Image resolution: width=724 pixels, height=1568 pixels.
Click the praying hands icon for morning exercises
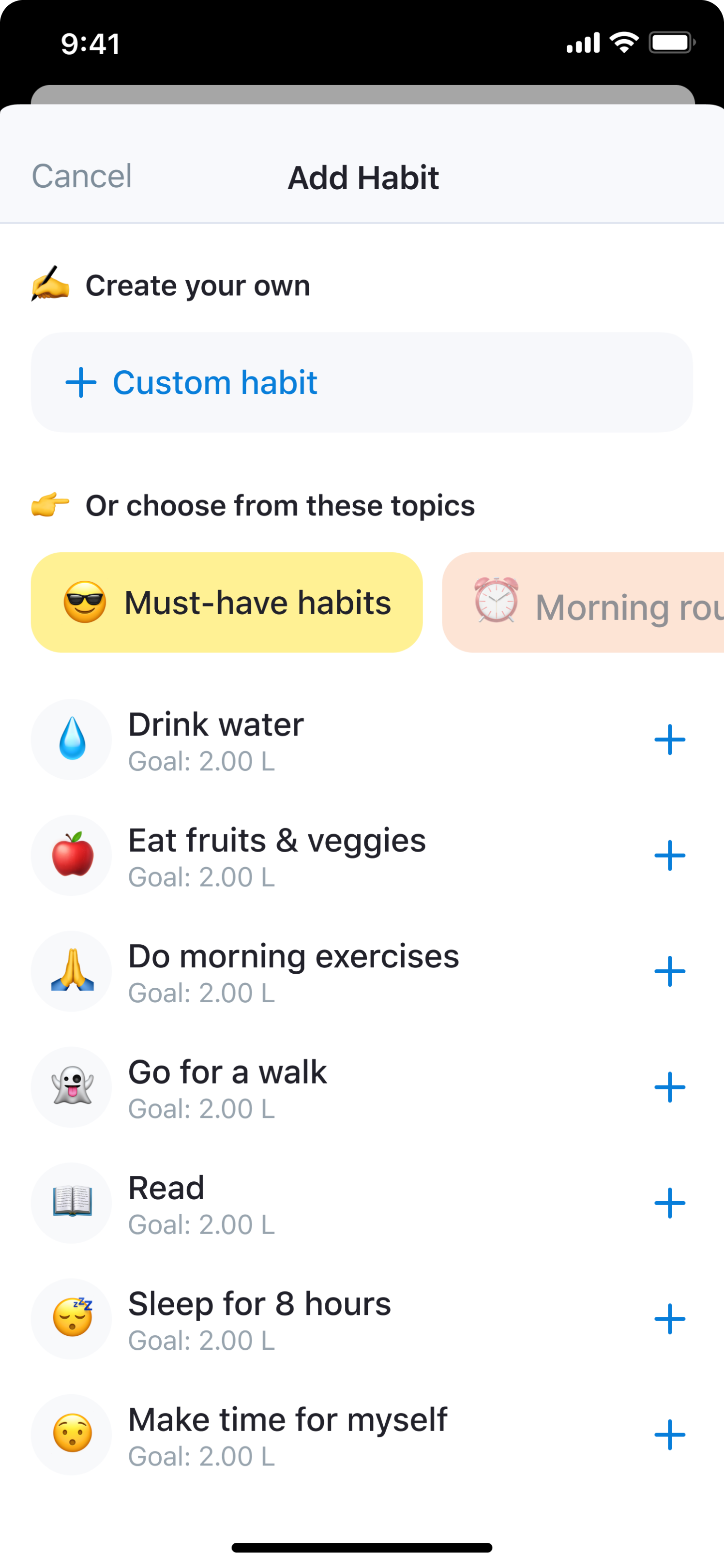[x=71, y=971]
